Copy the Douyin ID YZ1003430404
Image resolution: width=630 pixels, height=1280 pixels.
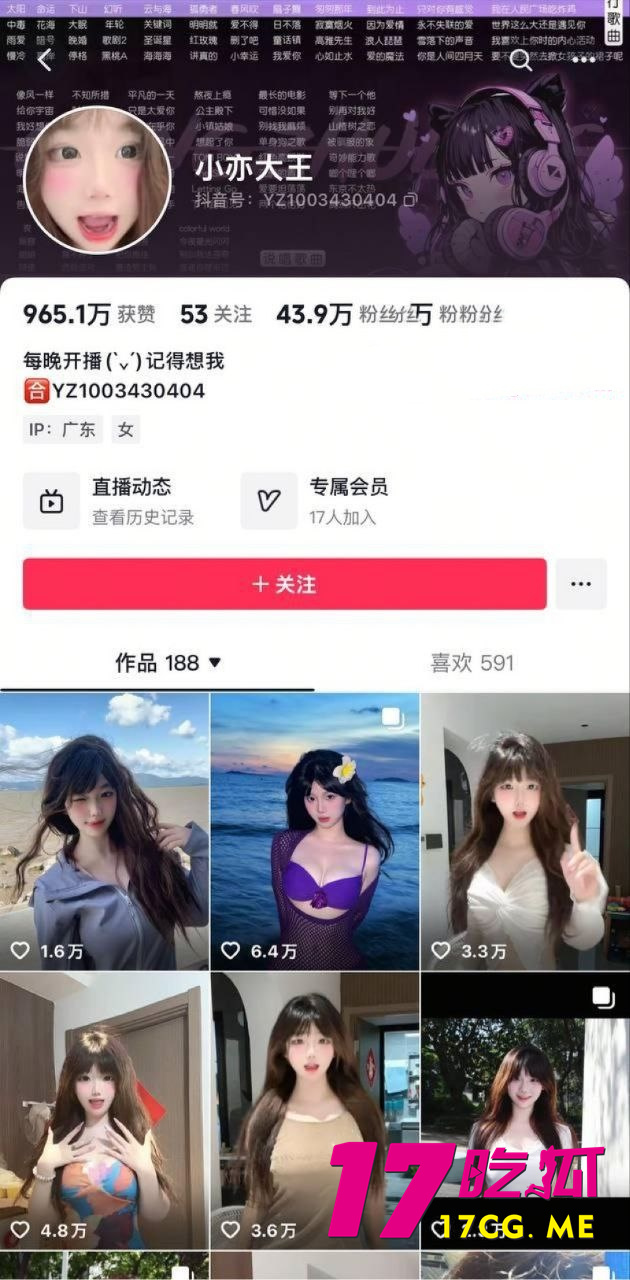coord(410,201)
